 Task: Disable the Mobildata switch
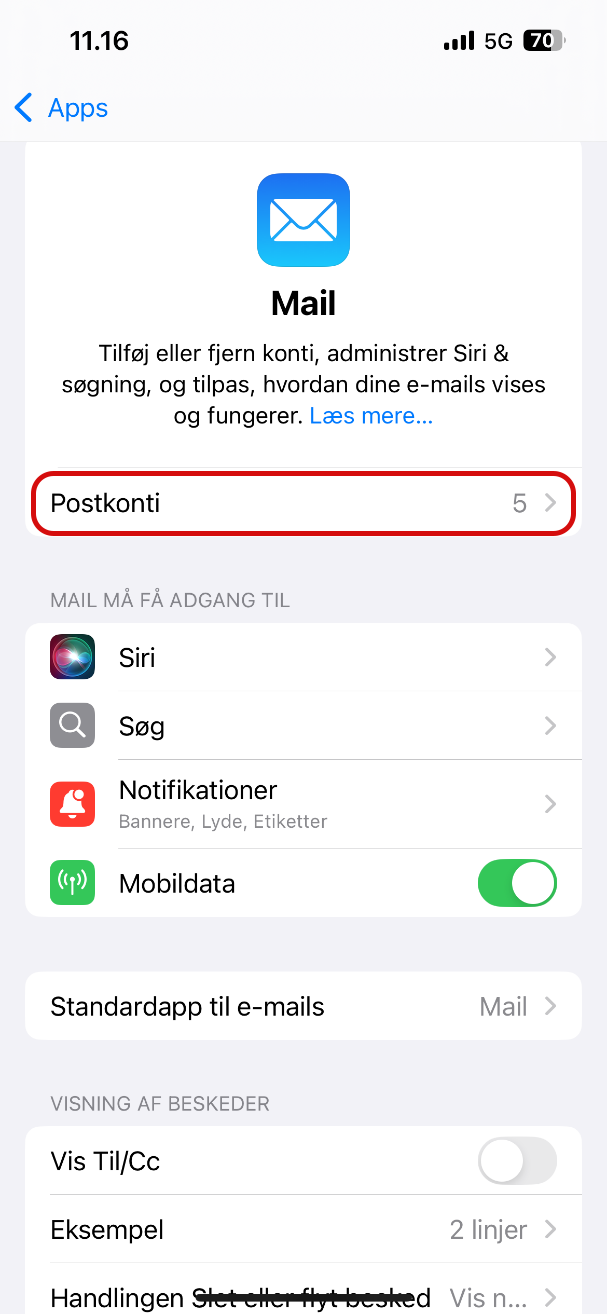(x=517, y=883)
